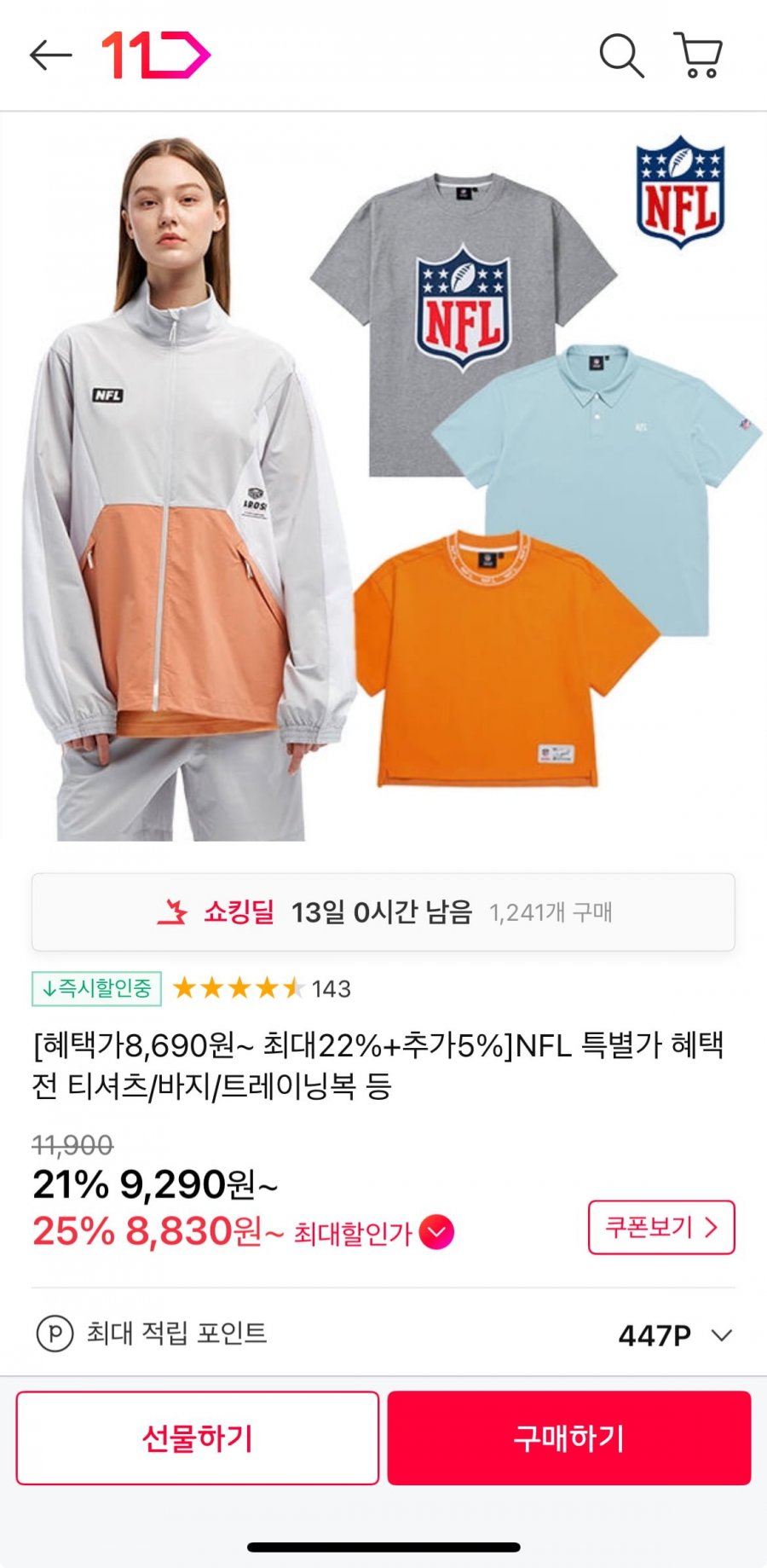Open the 11st home logo
Viewport: 767px width, 1568px height.
[x=156, y=55]
